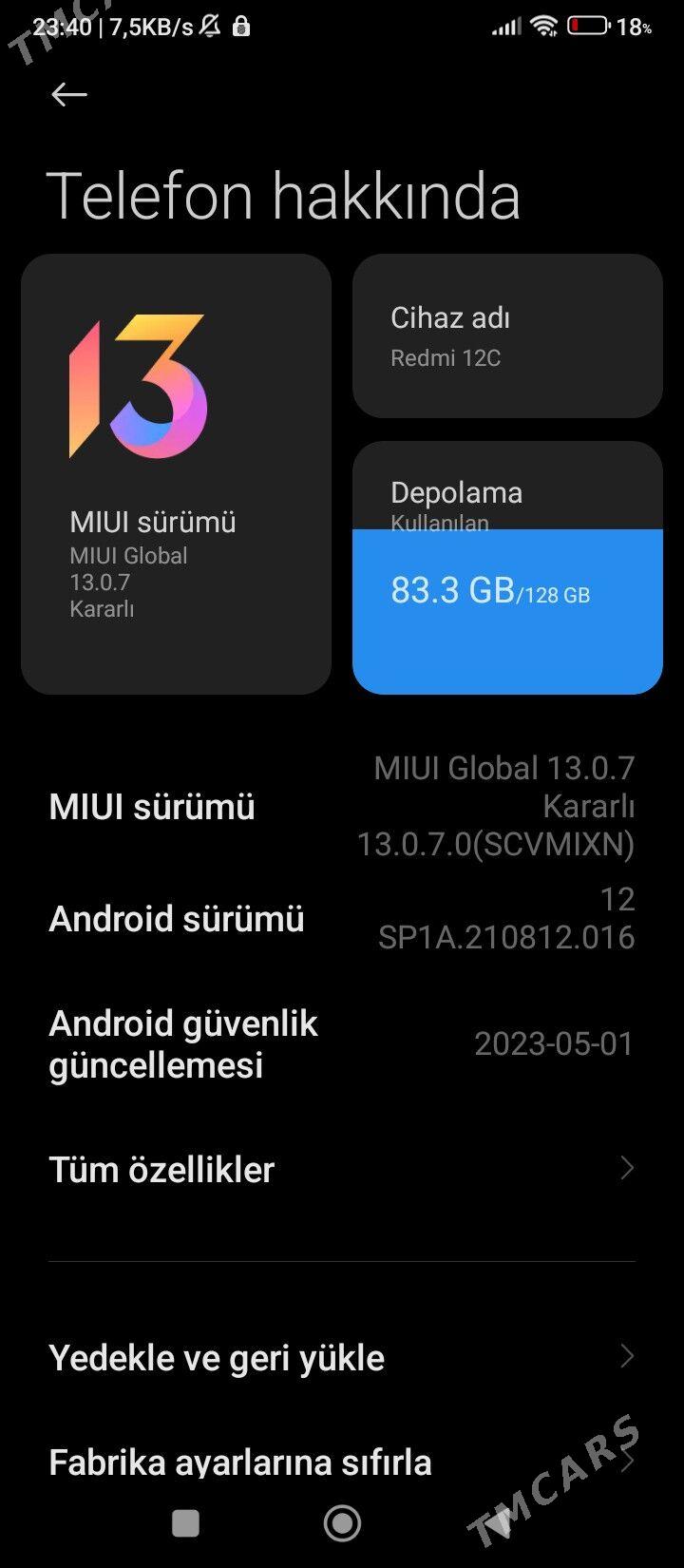Open Yedekle ve geri yükle
Screen dimensions: 684x1568
[x=342, y=1357]
